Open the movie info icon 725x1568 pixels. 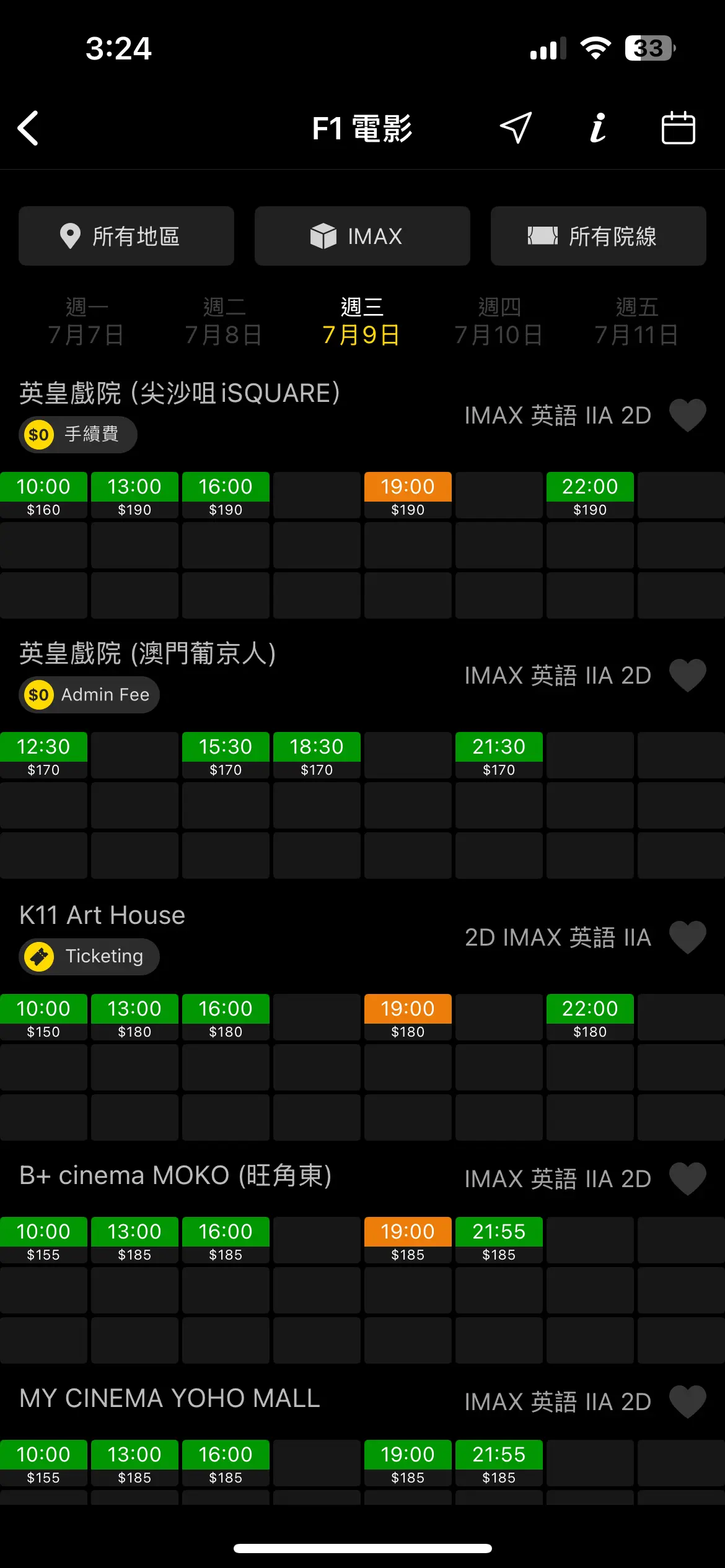597,128
